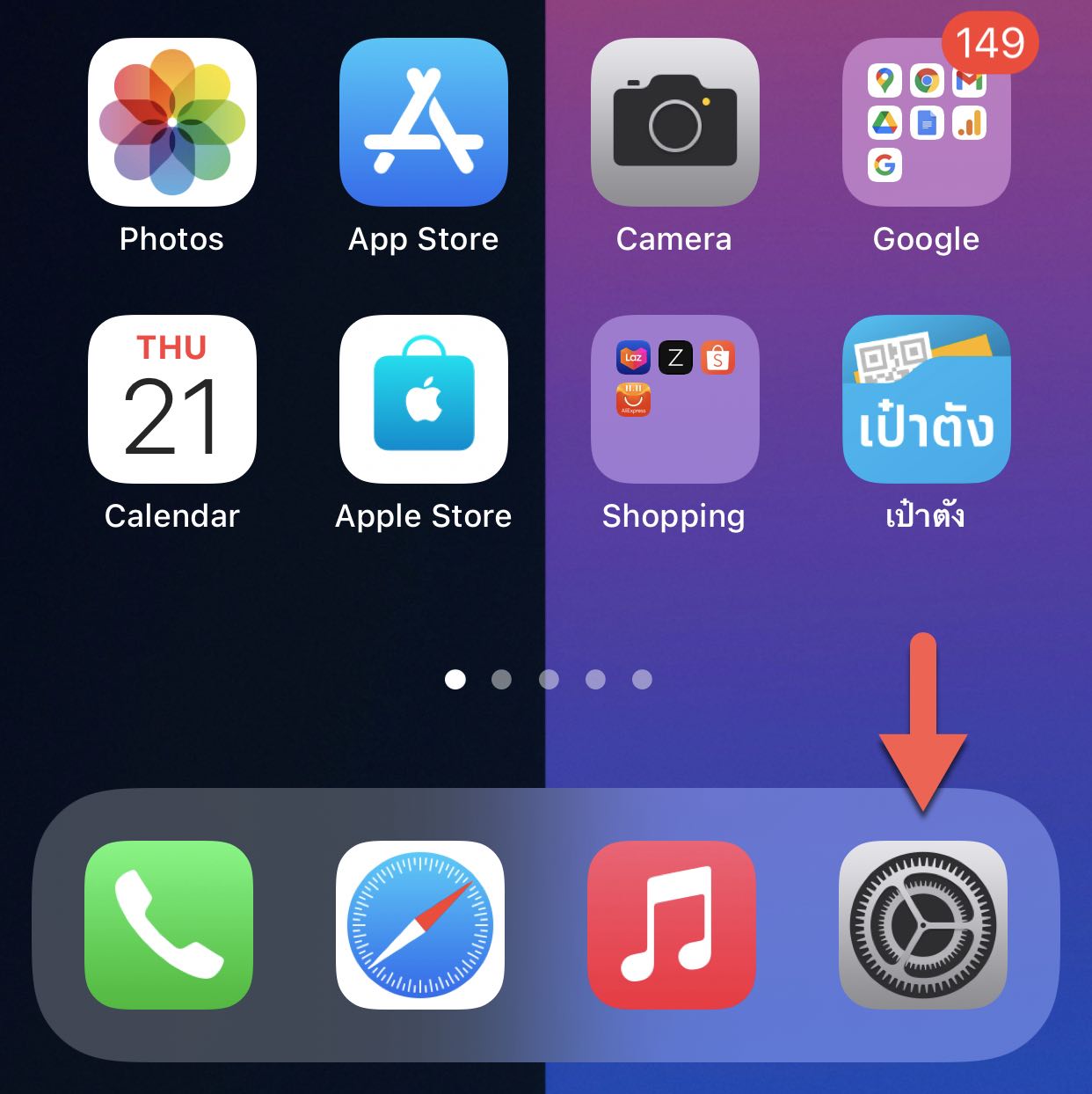Open Settings from the dock

(922, 924)
